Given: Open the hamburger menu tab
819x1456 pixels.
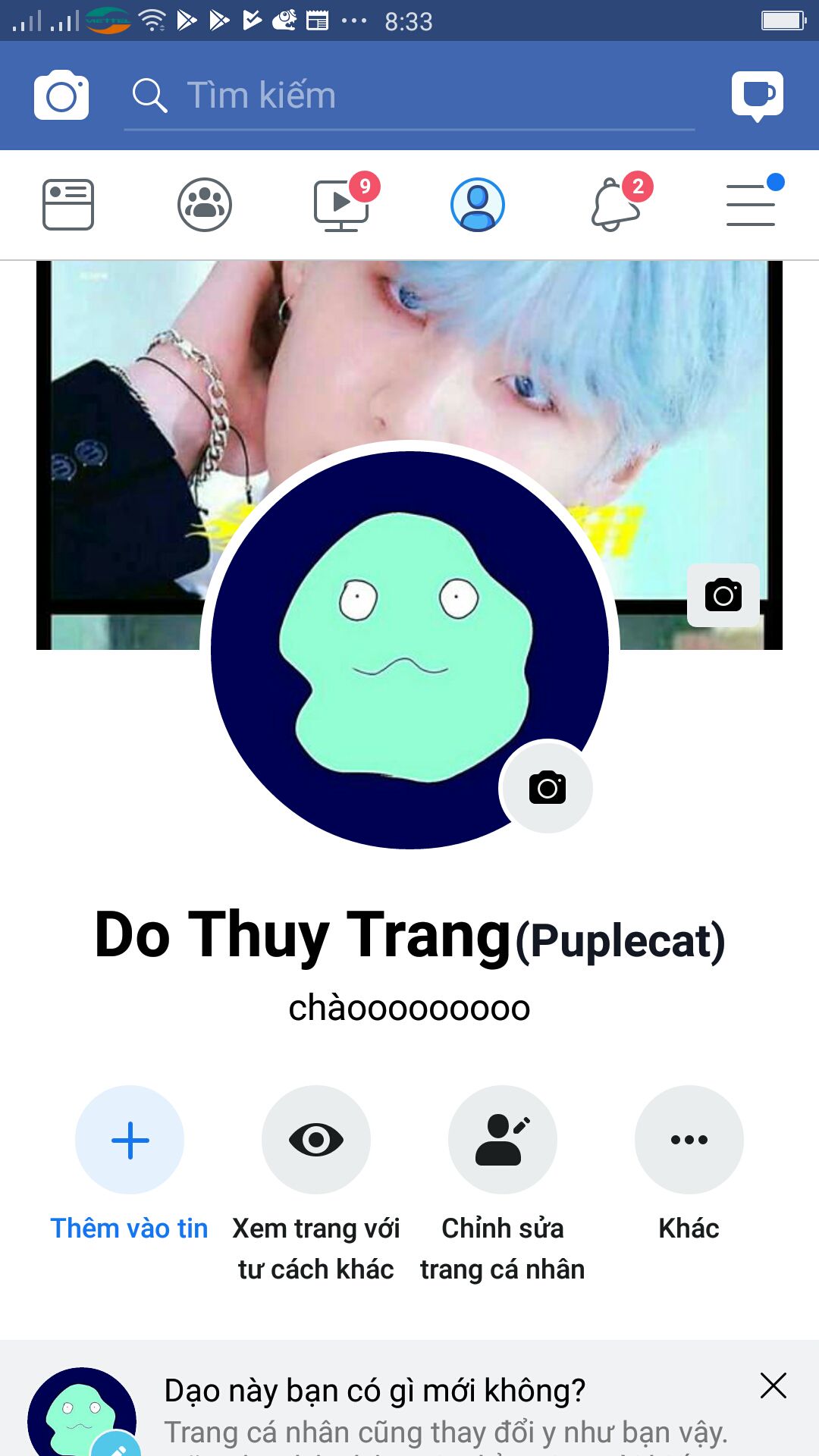Looking at the screenshot, I should click(751, 205).
